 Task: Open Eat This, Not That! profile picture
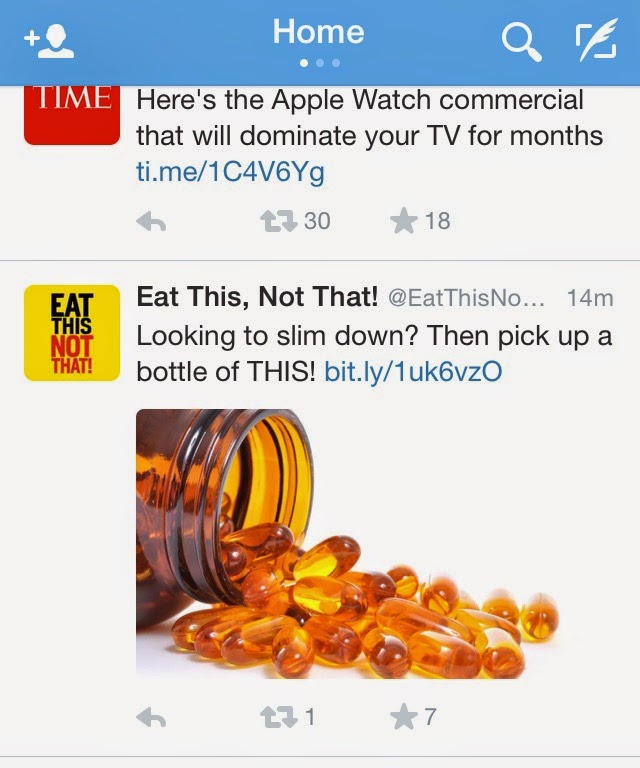pyautogui.click(x=72, y=333)
